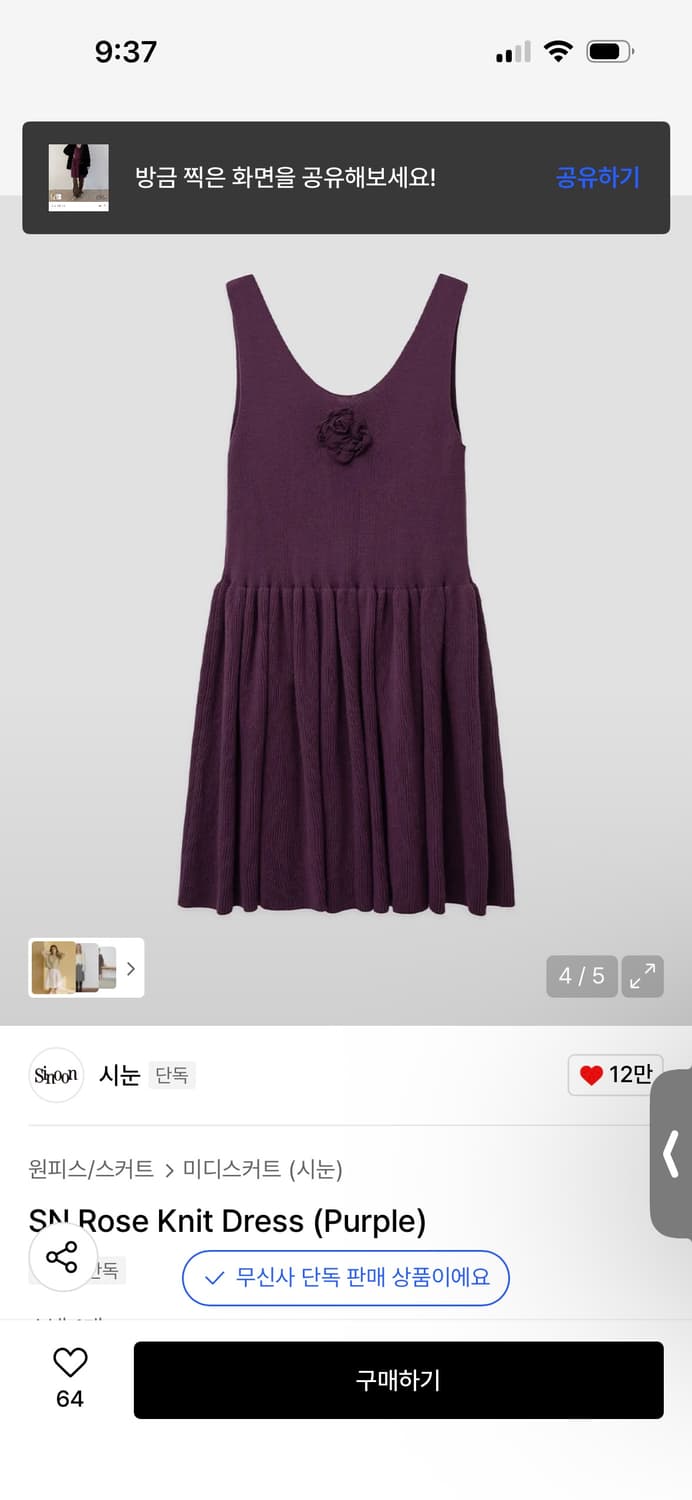This screenshot has width=692, height=1500.
Task: Expand the product image to fullscreen
Action: click(x=643, y=976)
